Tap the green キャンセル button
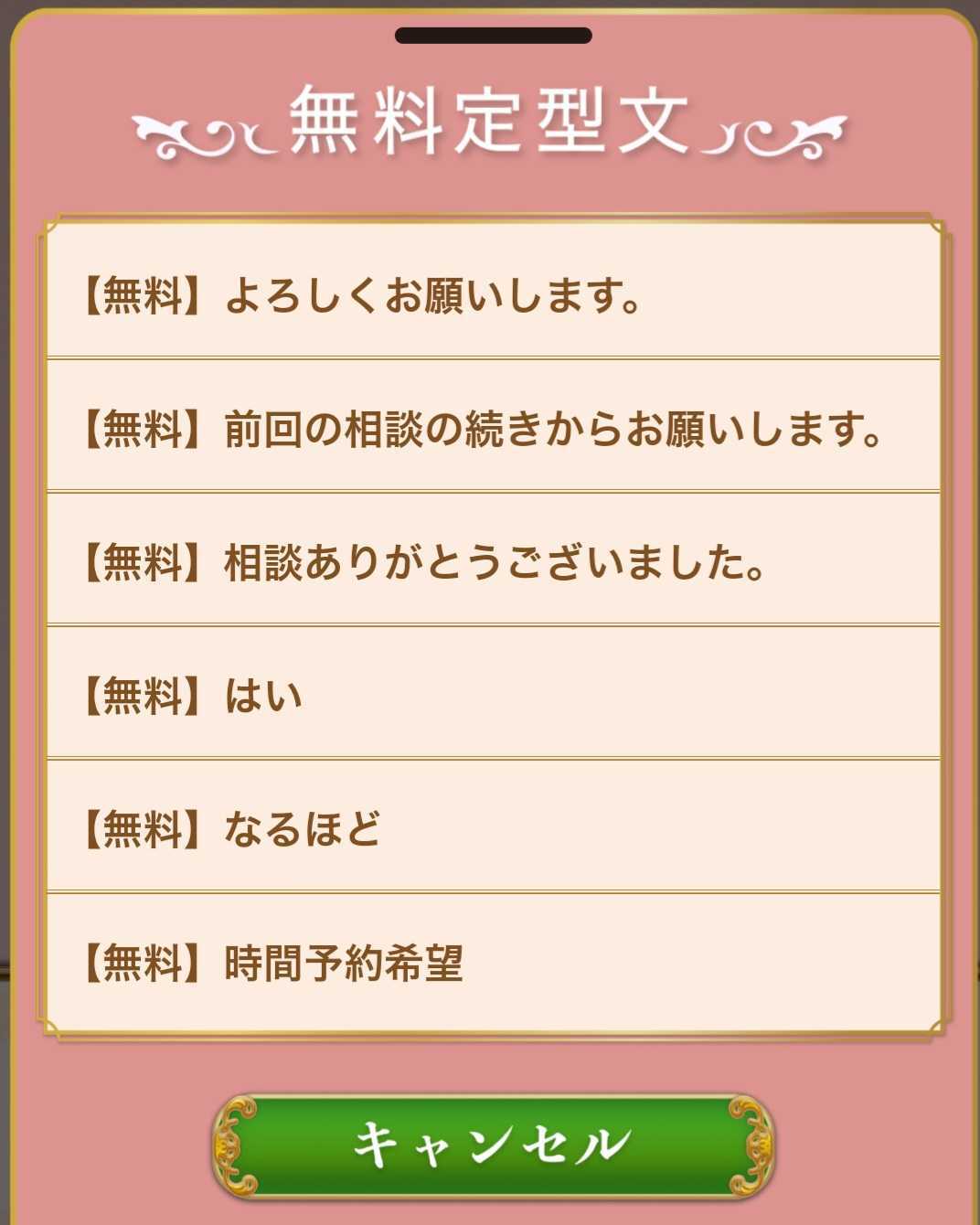980x1225 pixels. [x=493, y=1145]
